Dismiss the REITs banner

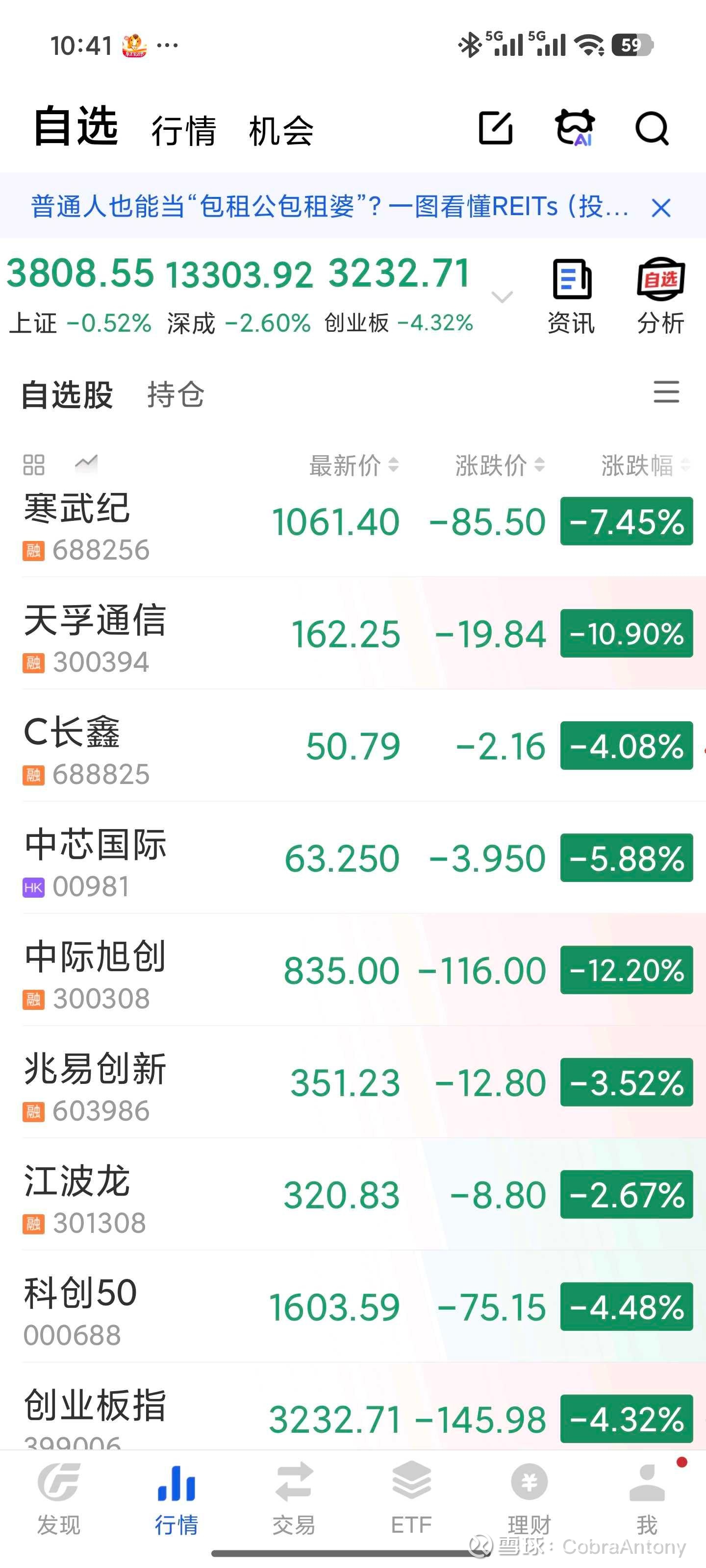661,208
